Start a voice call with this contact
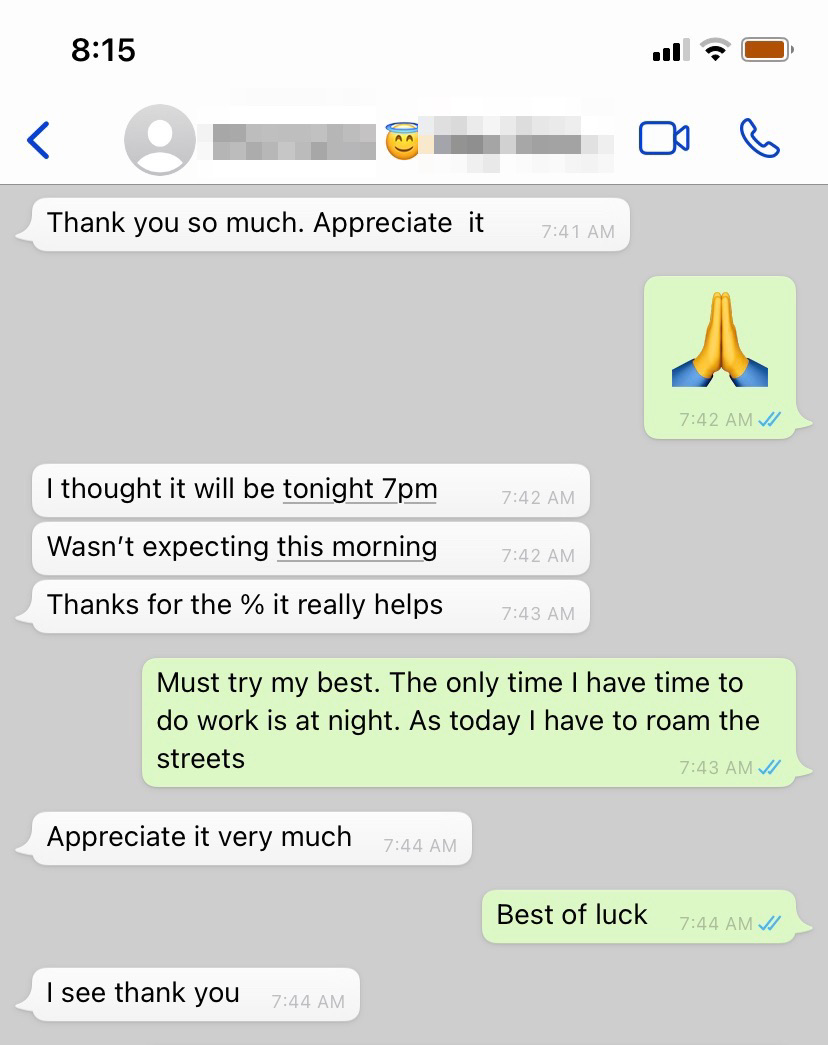 [x=759, y=139]
